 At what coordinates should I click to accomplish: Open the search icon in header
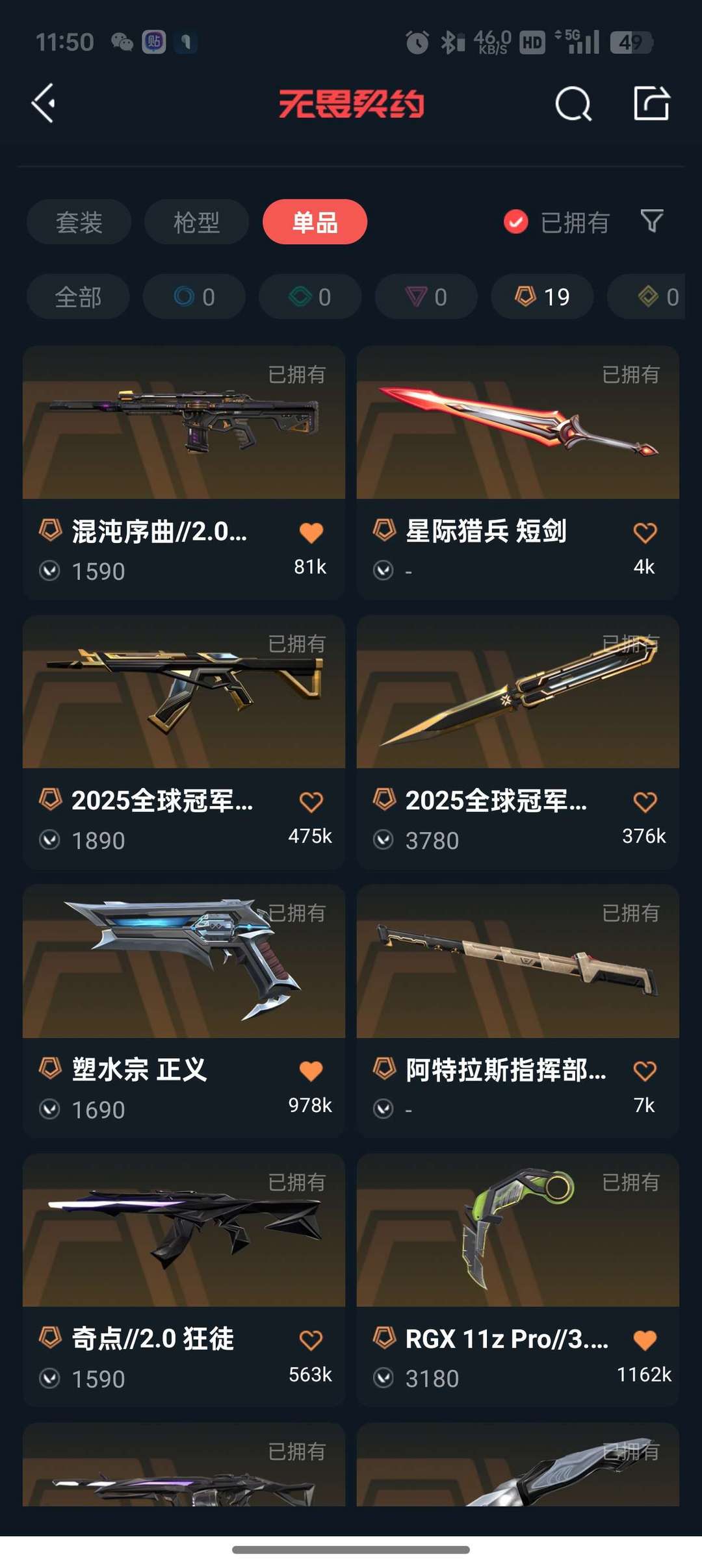click(573, 104)
